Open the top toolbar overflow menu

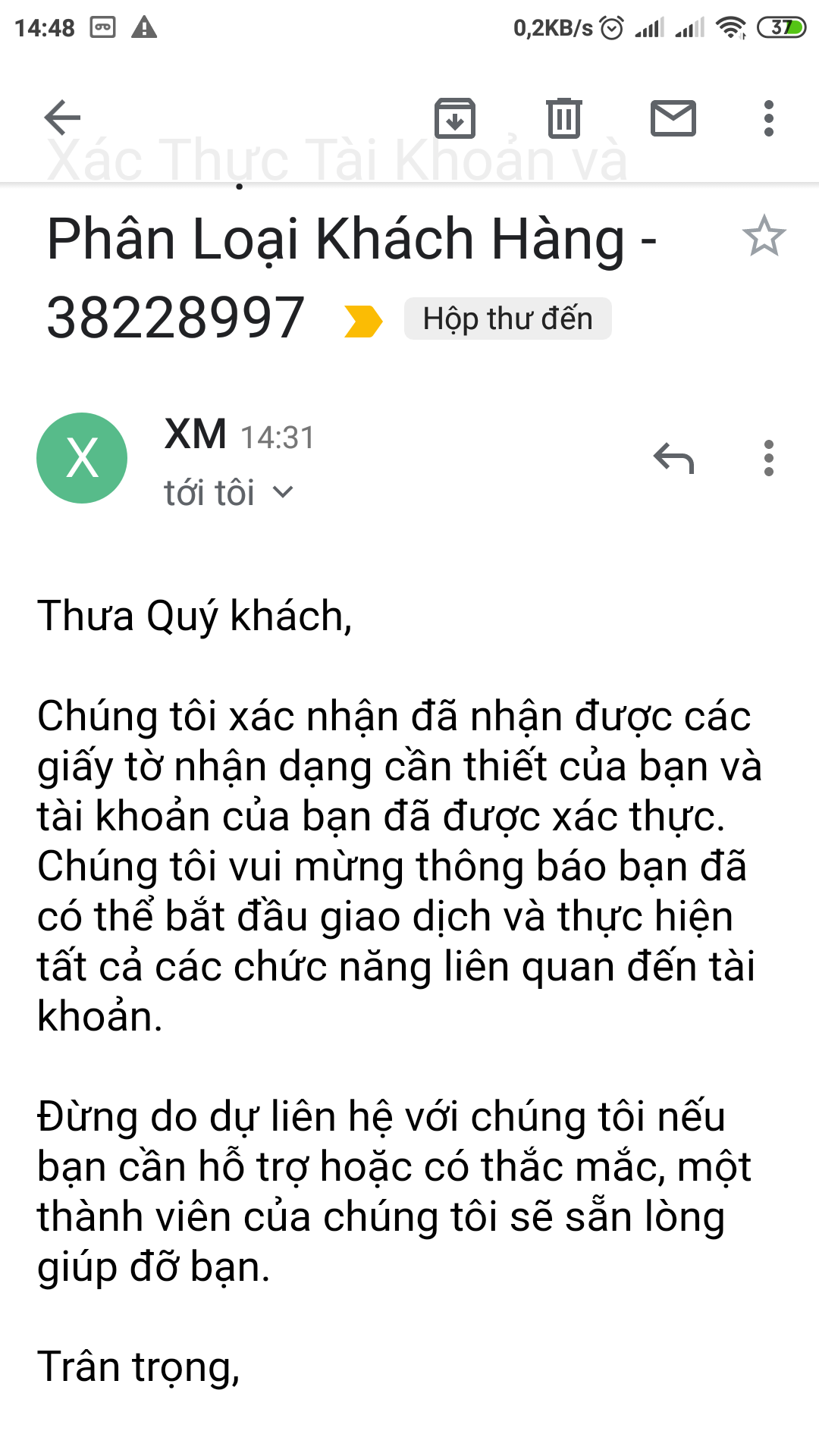click(x=769, y=118)
